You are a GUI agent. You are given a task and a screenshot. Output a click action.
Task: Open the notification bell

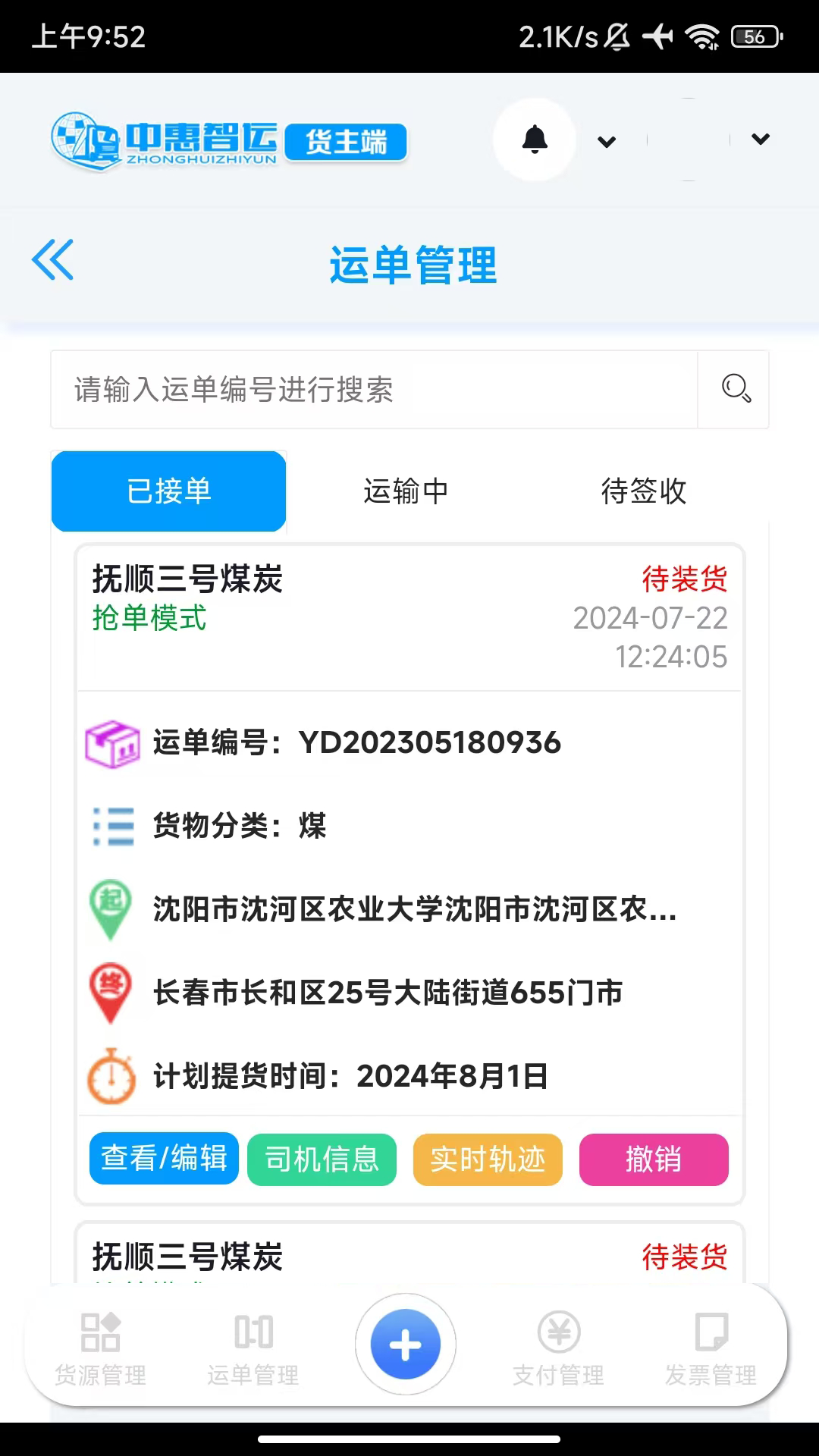click(534, 140)
